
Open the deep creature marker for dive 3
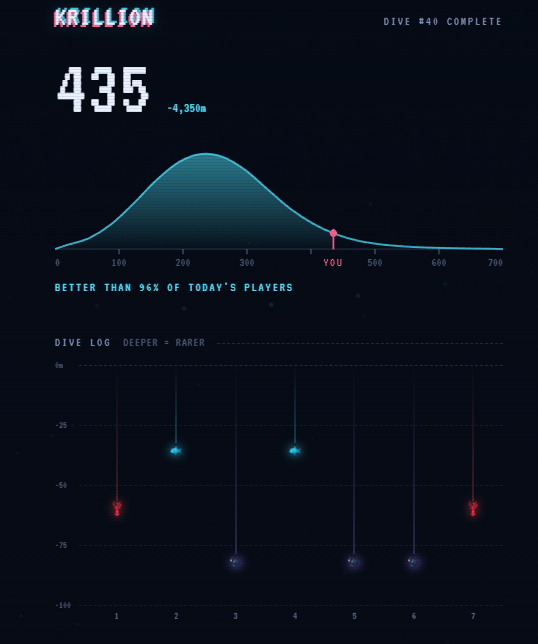pyautogui.click(x=235, y=561)
